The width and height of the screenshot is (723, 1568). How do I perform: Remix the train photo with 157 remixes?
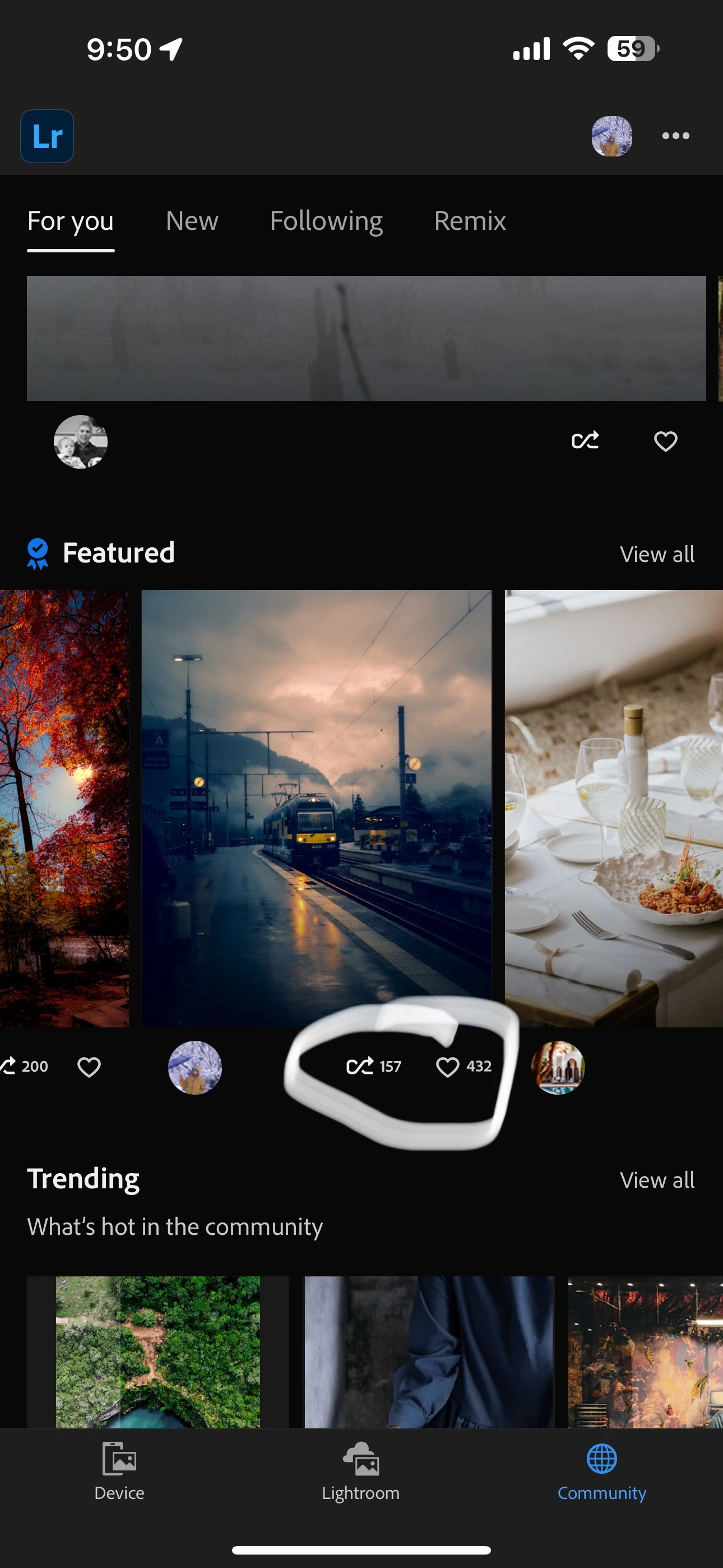[x=360, y=1067]
